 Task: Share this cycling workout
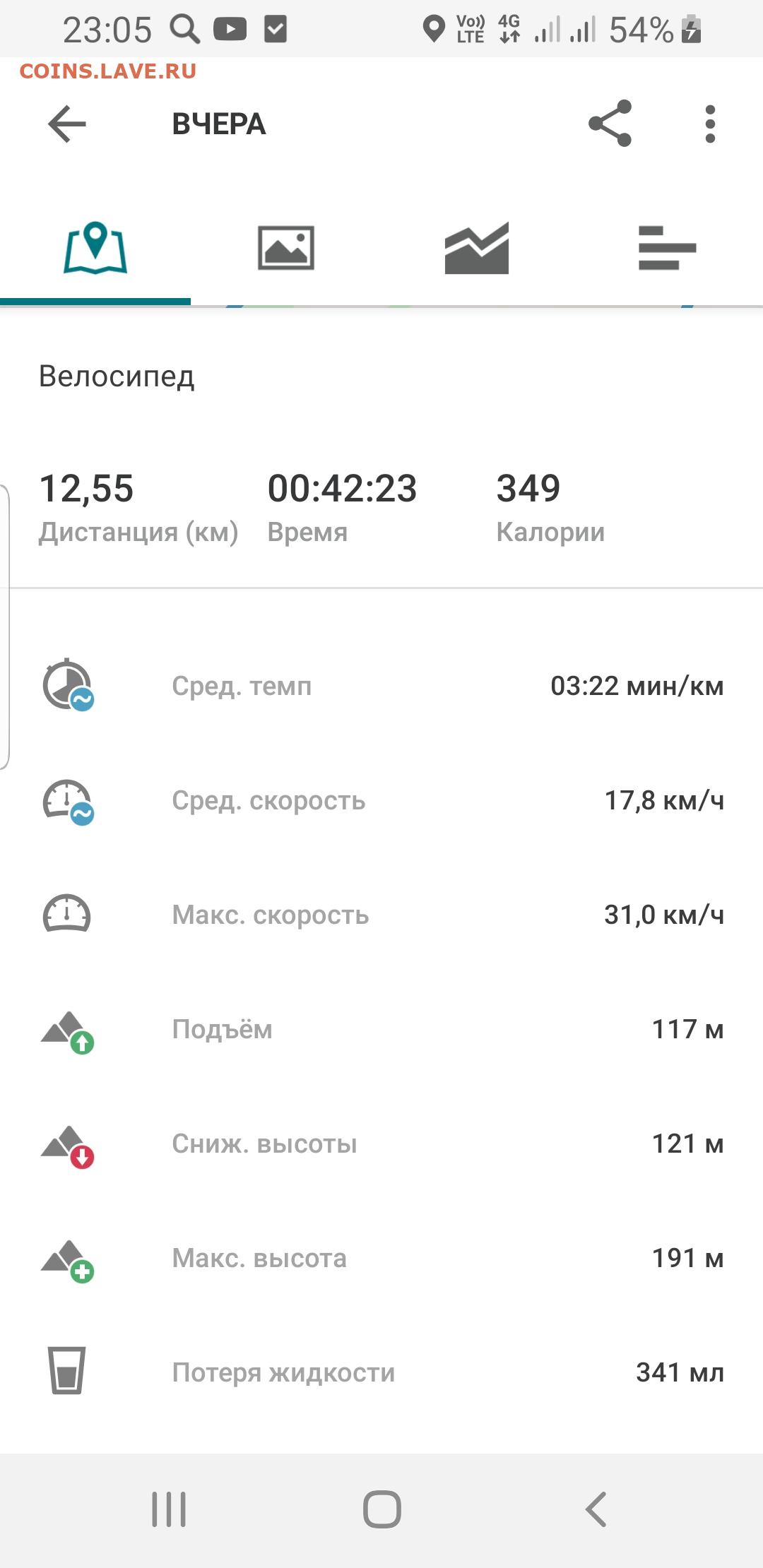[x=610, y=124]
